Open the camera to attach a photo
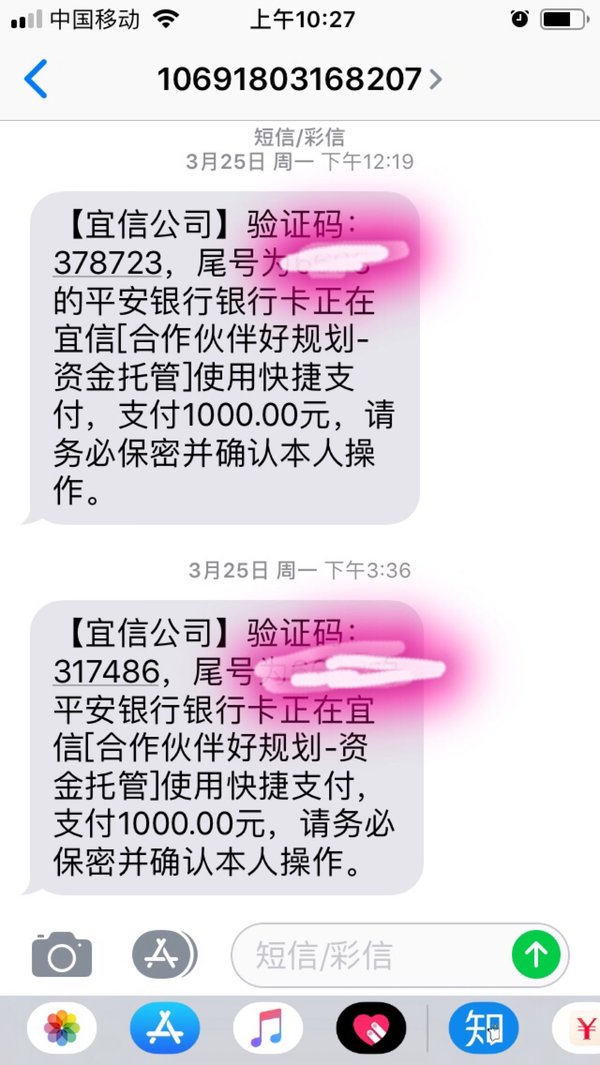 click(62, 955)
